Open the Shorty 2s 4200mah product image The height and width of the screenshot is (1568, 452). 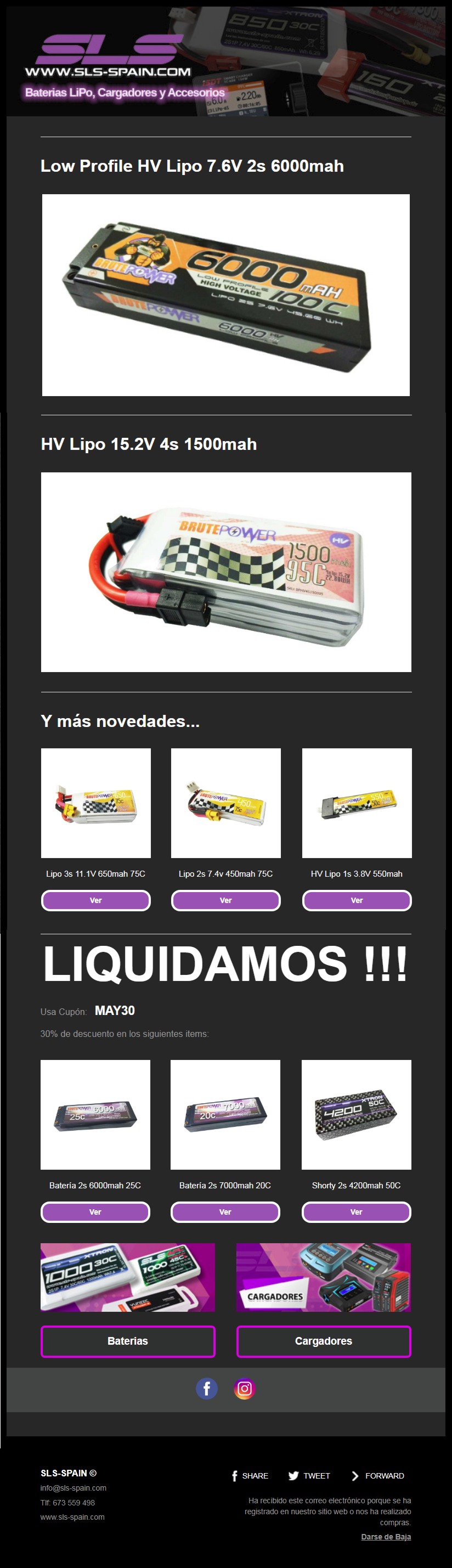tap(356, 1114)
